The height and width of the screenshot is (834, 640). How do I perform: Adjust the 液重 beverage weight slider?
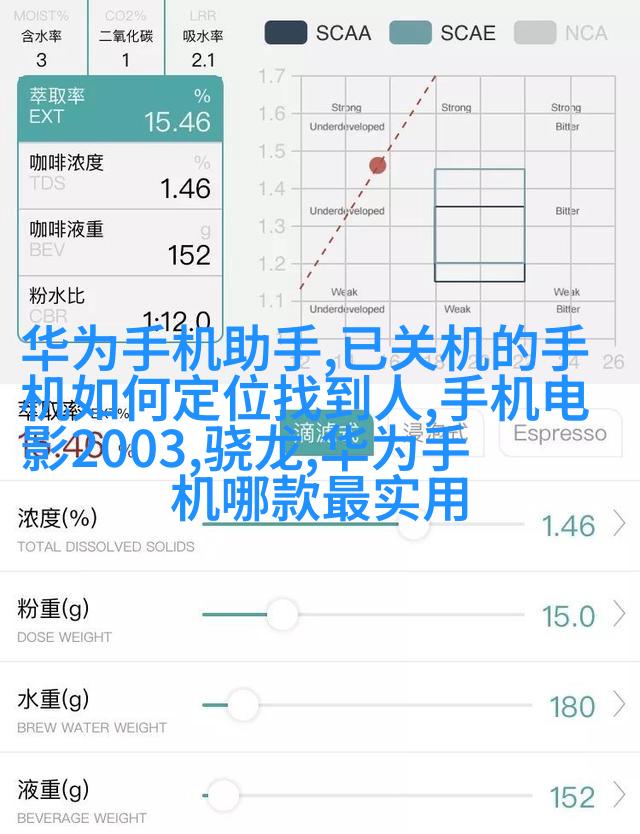coord(225,796)
